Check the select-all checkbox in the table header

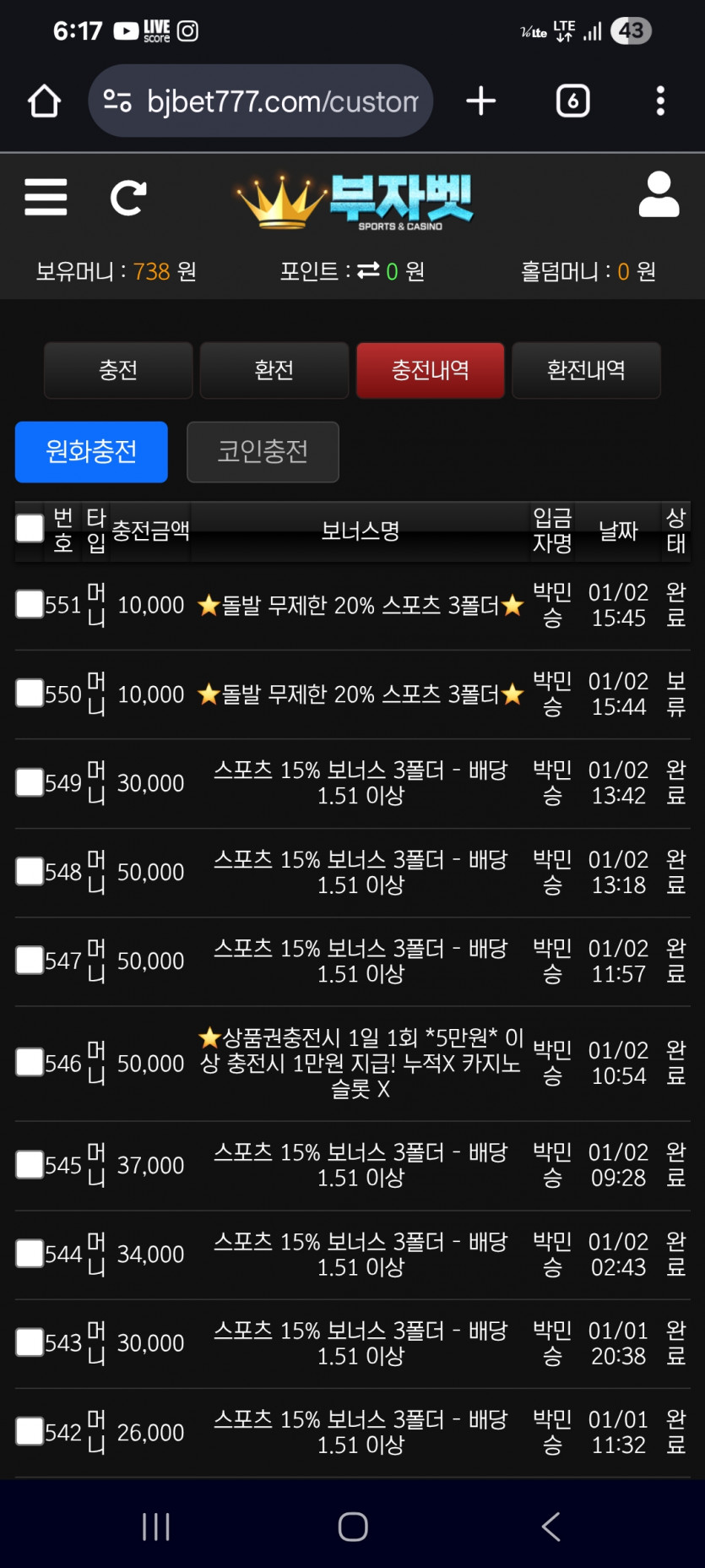30,529
